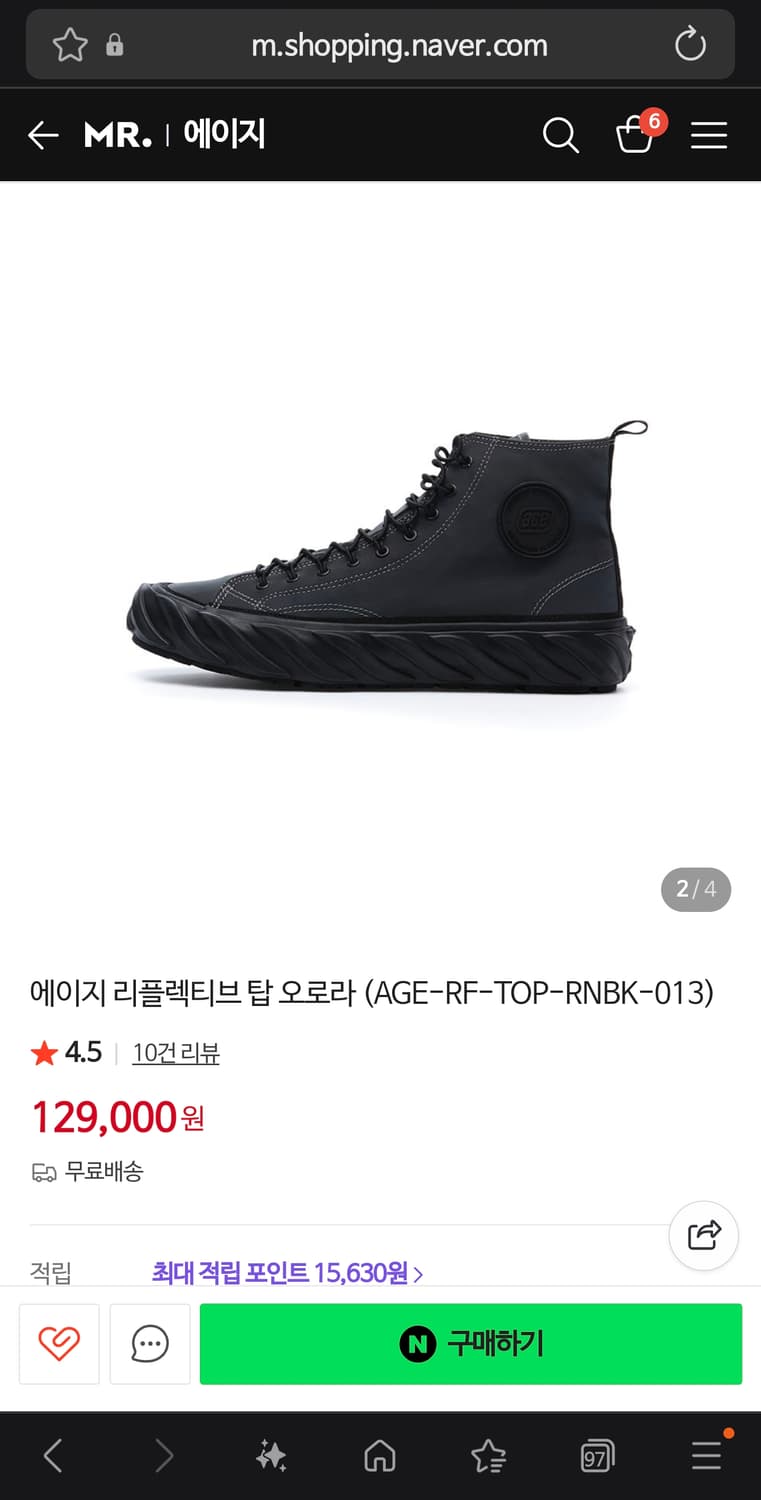761x1500 pixels.
Task: Open the chat inquiry bubble icon
Action: pos(150,1343)
